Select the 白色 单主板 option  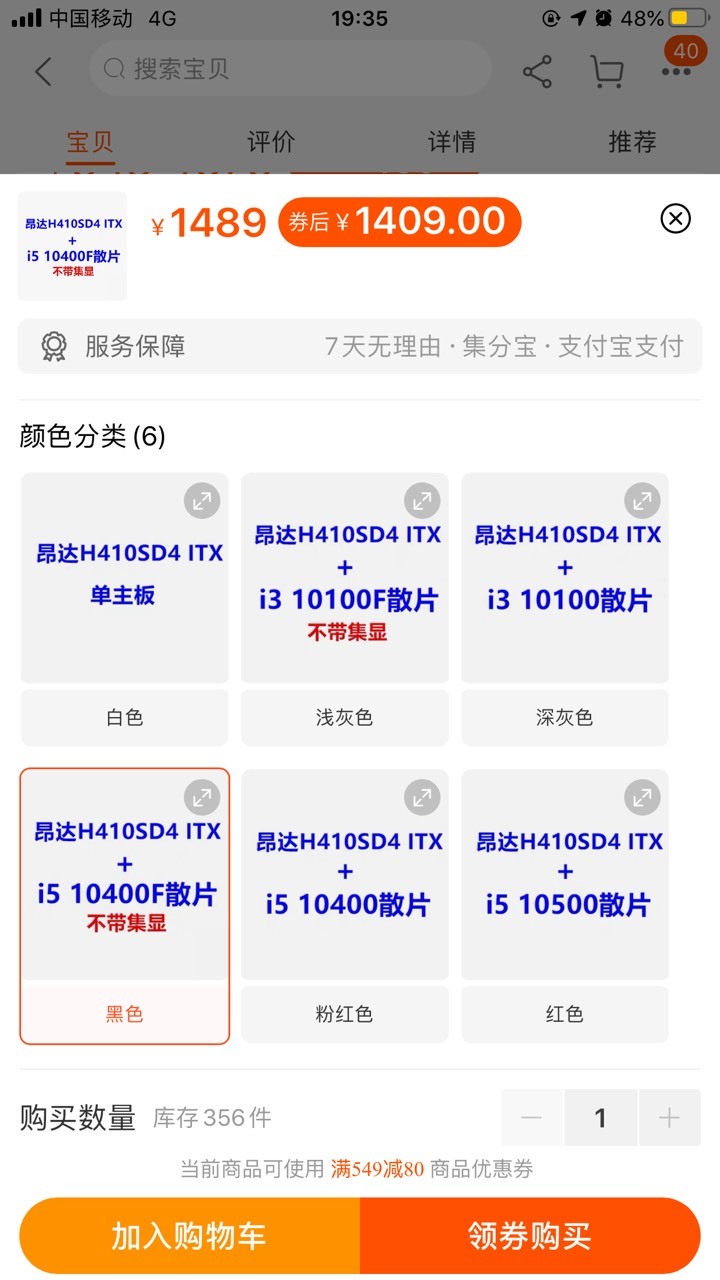pos(125,609)
